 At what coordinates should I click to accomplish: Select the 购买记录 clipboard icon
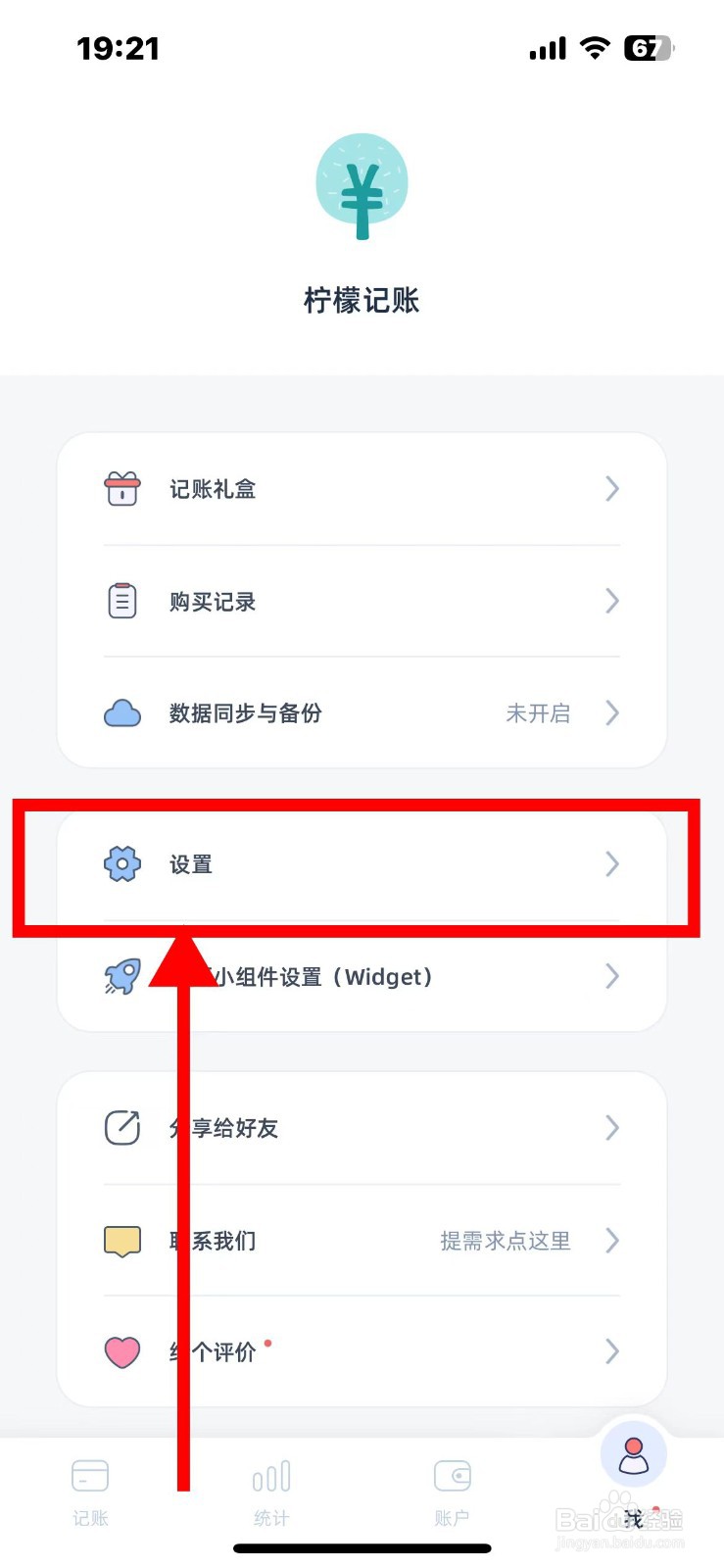[x=121, y=601]
